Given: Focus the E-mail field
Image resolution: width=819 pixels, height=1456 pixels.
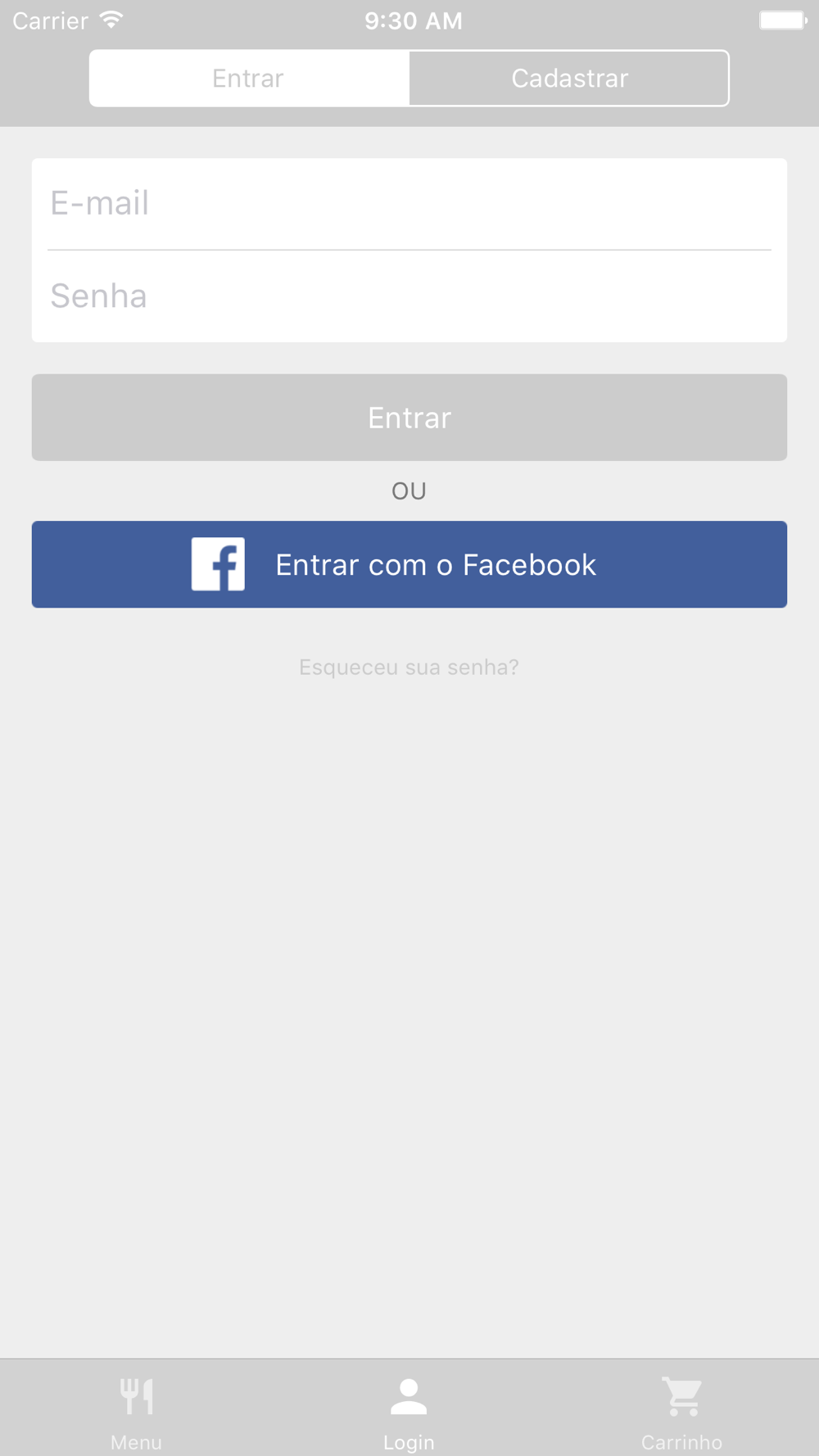Looking at the screenshot, I should pyautogui.click(x=409, y=204).
